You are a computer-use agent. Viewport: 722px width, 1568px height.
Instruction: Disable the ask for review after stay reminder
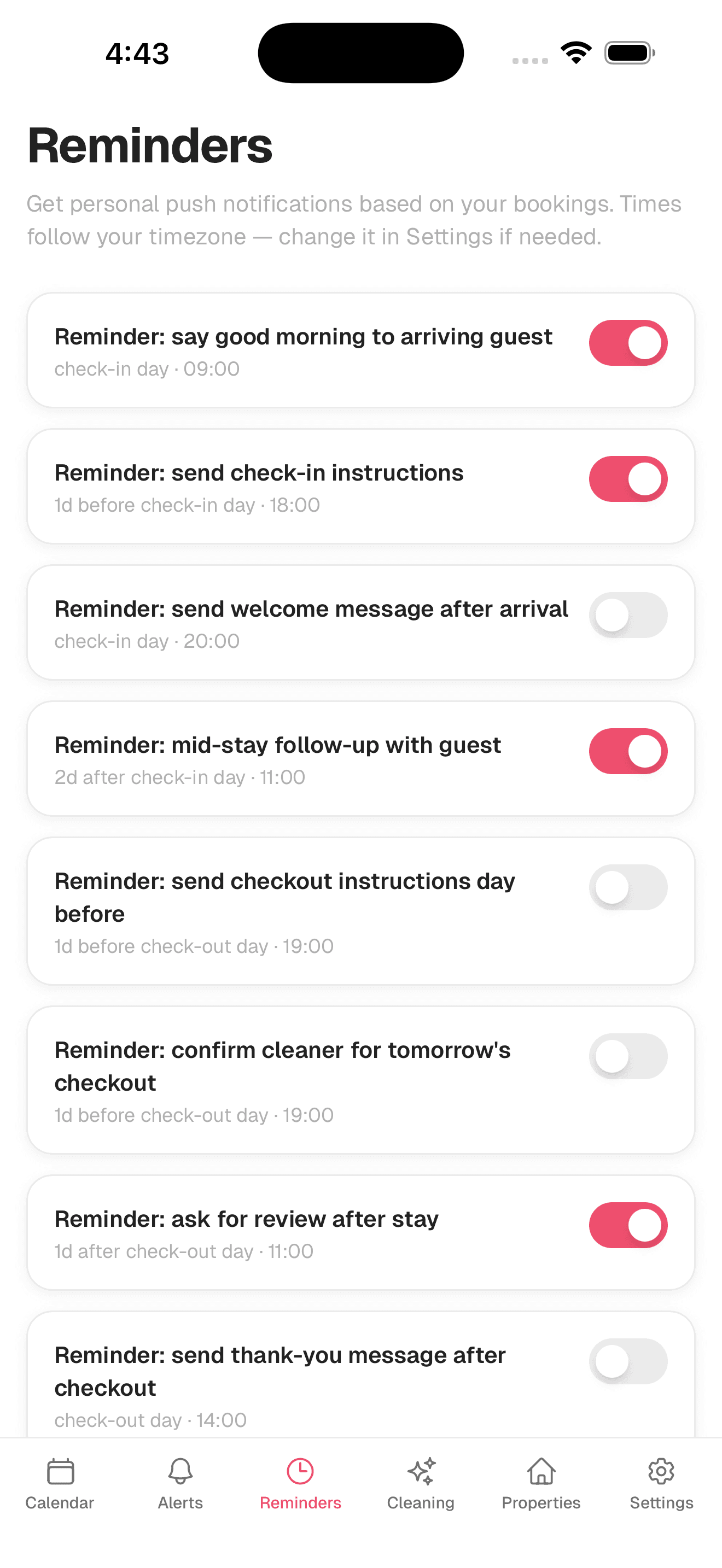tap(627, 1225)
